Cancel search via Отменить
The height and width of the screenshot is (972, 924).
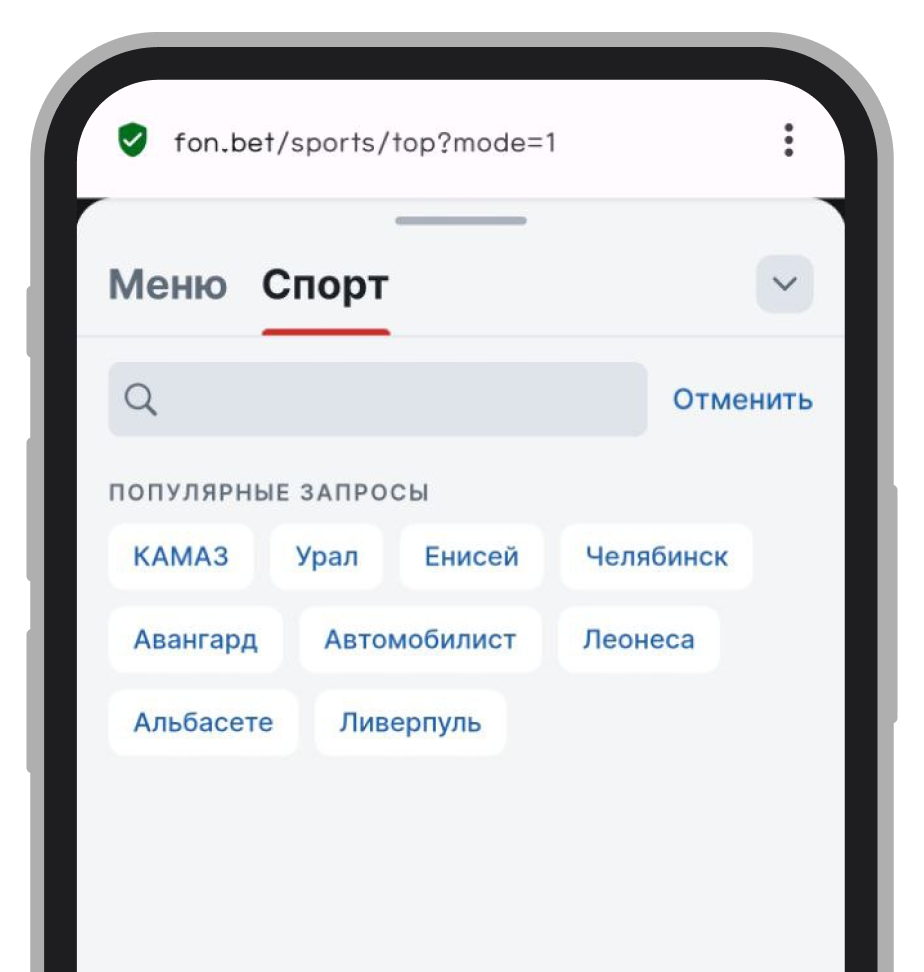(742, 400)
